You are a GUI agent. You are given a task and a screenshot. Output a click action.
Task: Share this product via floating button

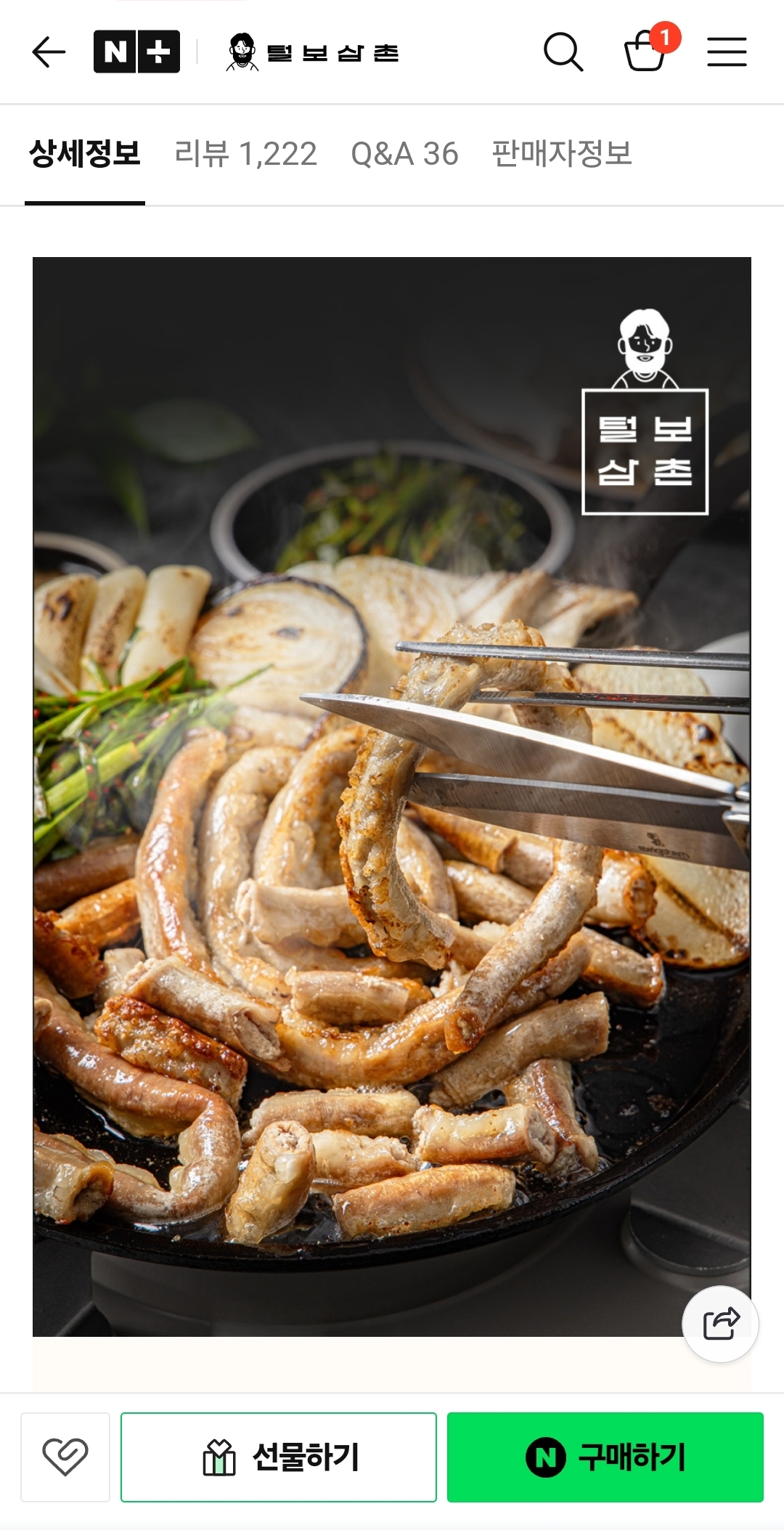pos(720,1324)
